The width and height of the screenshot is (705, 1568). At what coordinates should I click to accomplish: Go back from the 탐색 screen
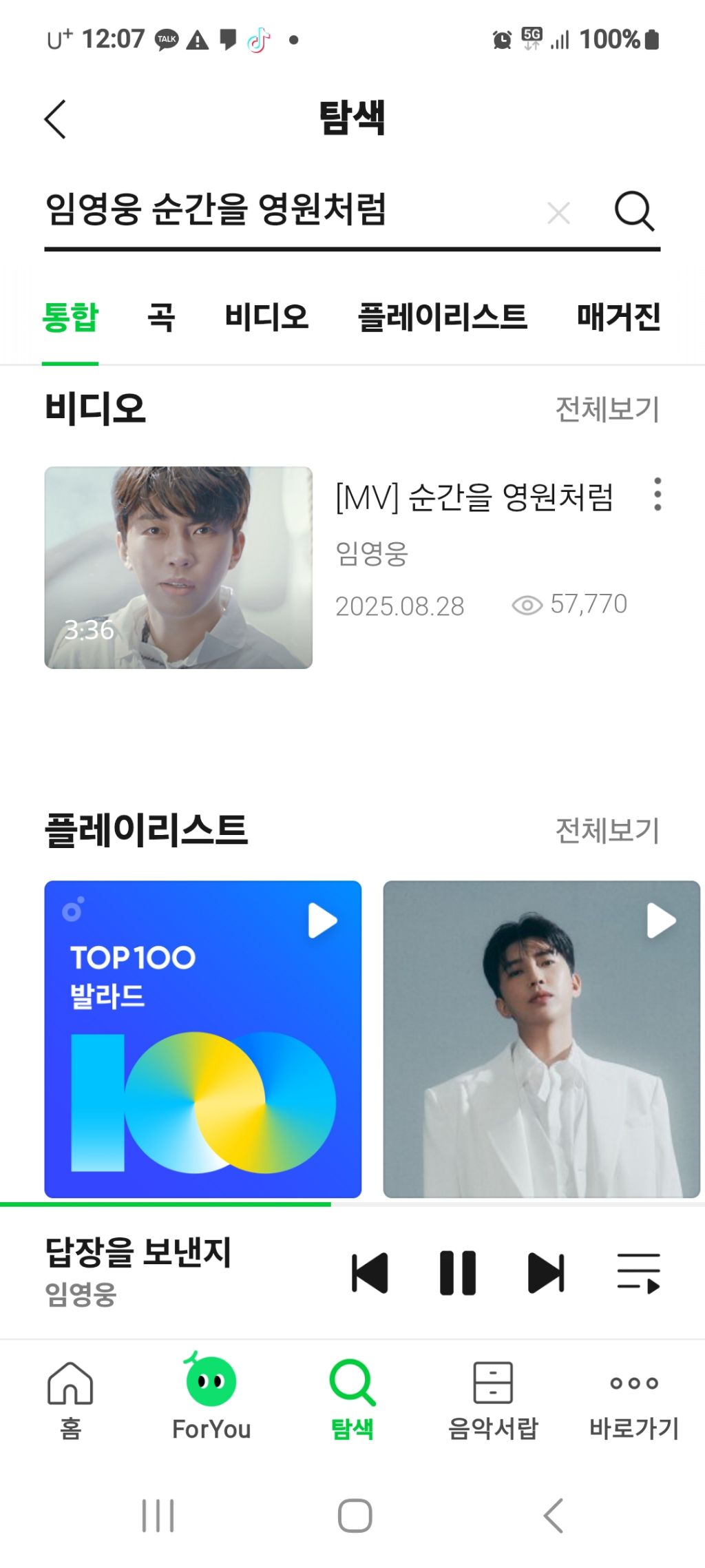56,119
